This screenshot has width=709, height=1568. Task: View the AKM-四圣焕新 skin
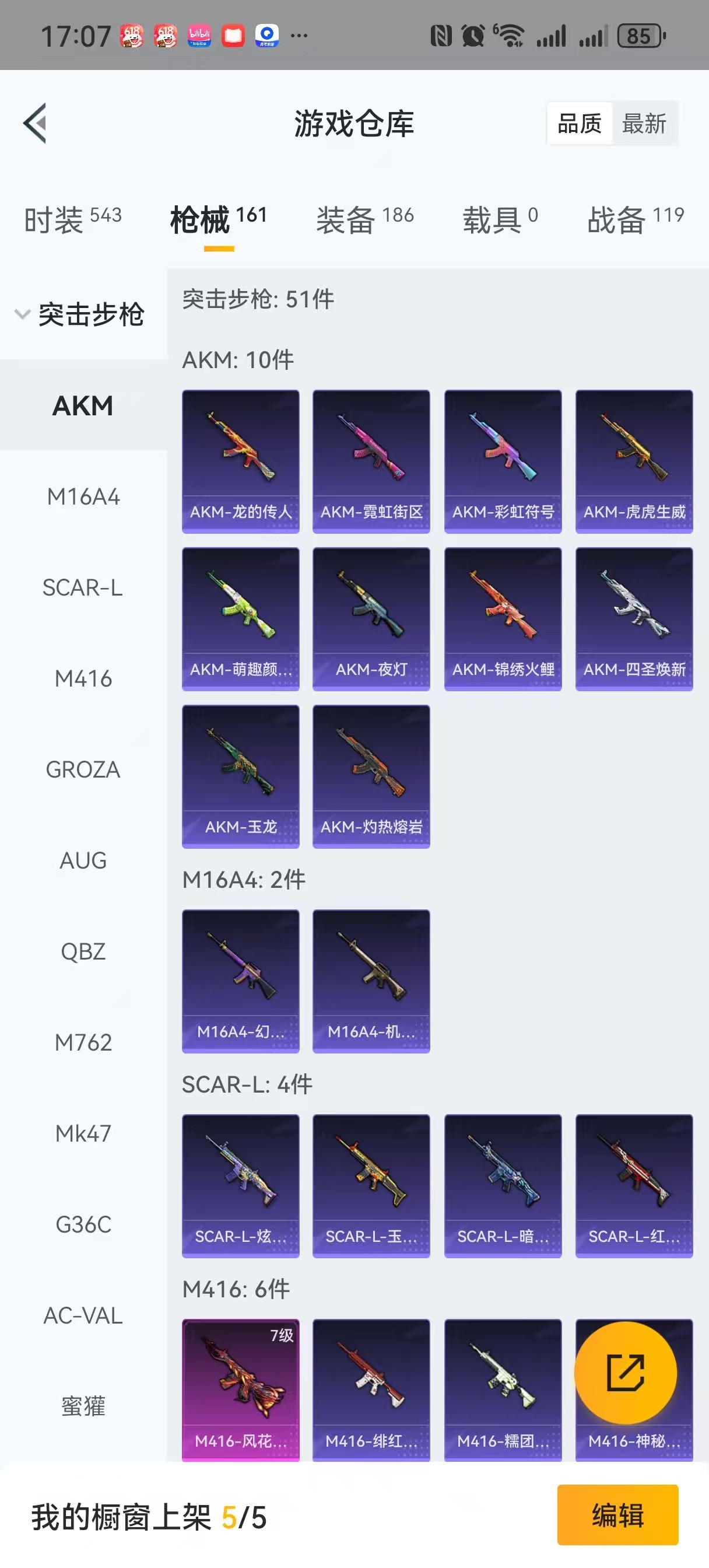pyautogui.click(x=634, y=618)
